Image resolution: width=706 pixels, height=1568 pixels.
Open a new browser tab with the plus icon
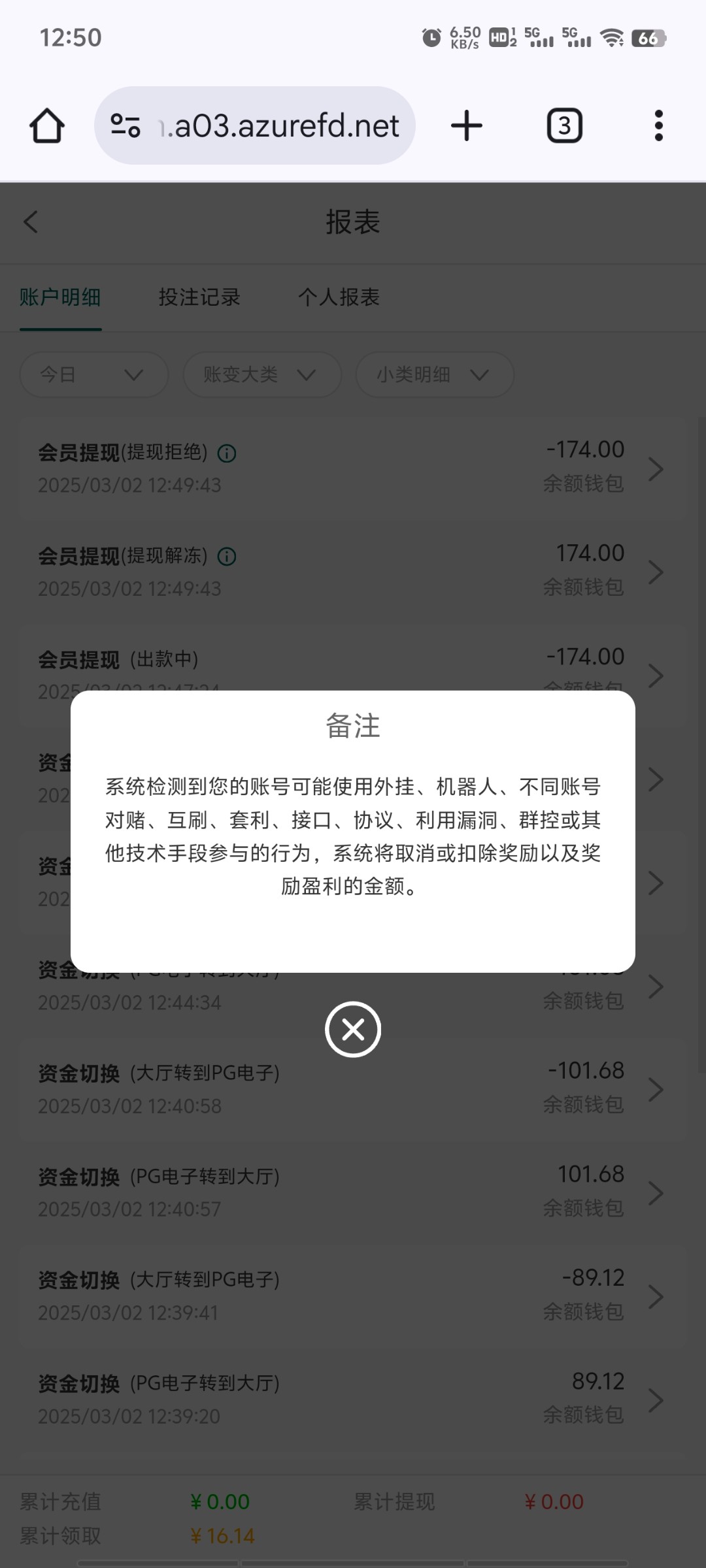tap(465, 125)
